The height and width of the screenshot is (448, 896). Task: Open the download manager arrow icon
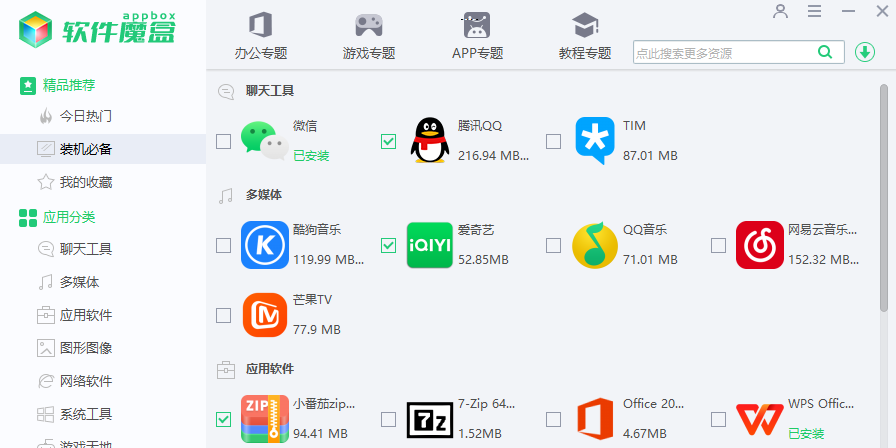865,52
